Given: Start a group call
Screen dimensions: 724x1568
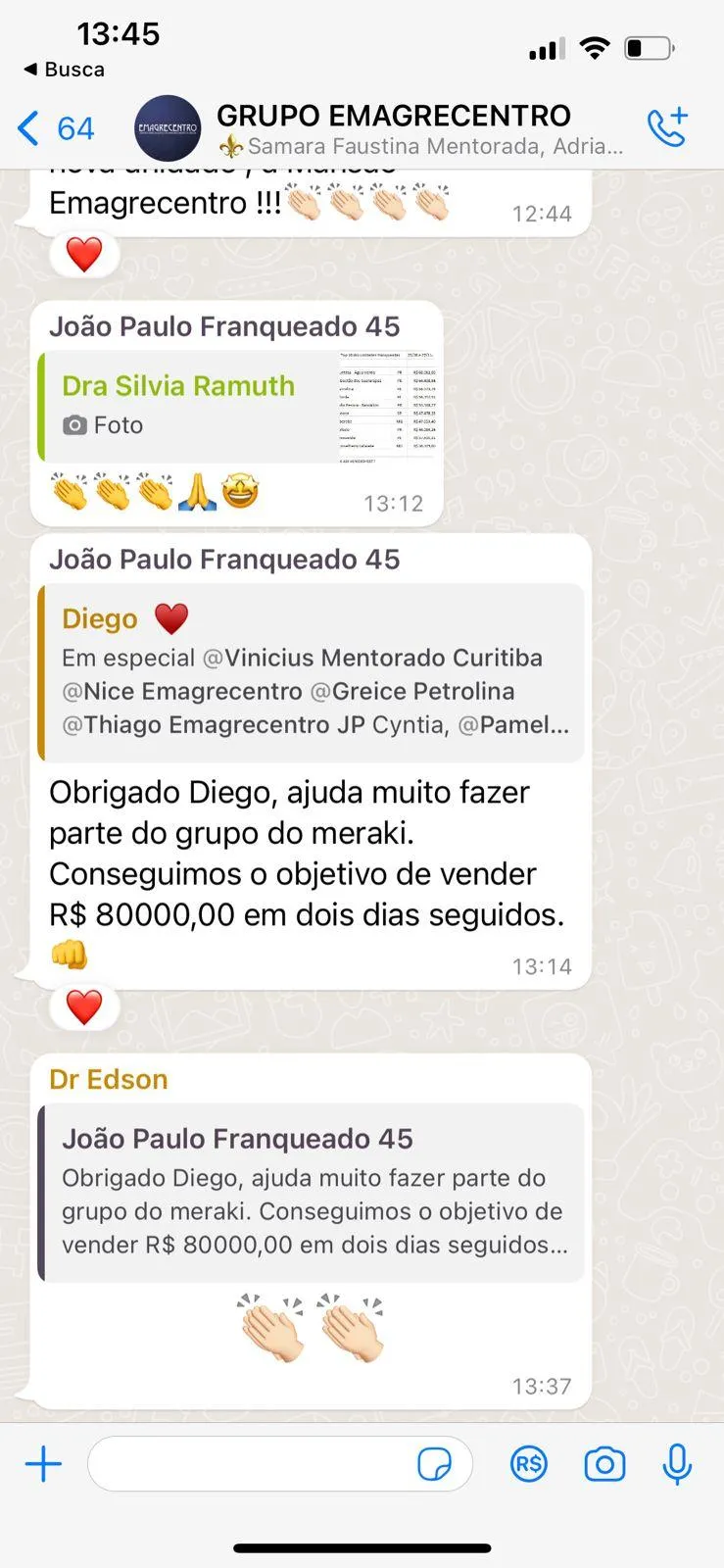Looking at the screenshot, I should click(x=667, y=128).
